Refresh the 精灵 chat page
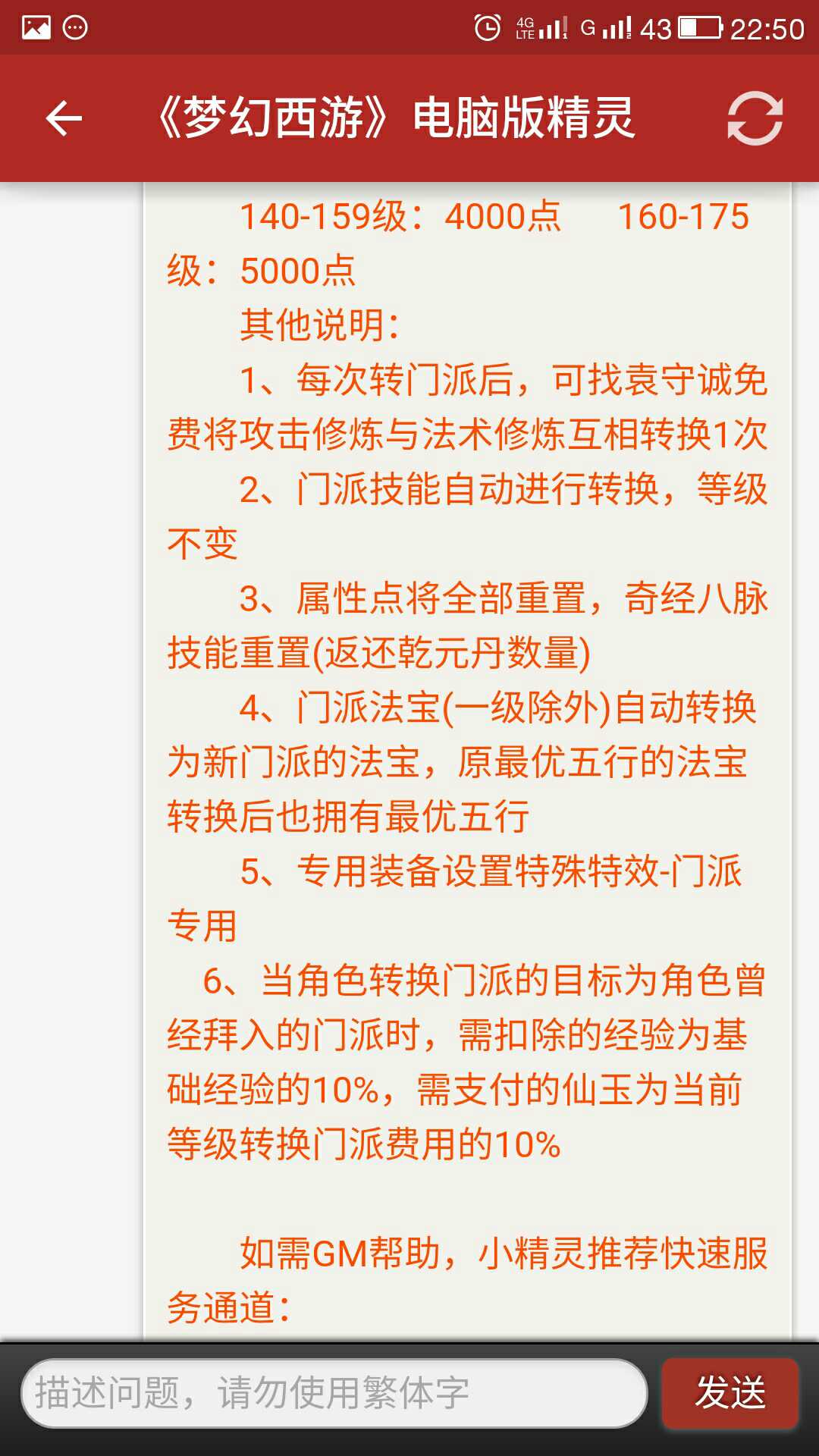 [x=755, y=118]
